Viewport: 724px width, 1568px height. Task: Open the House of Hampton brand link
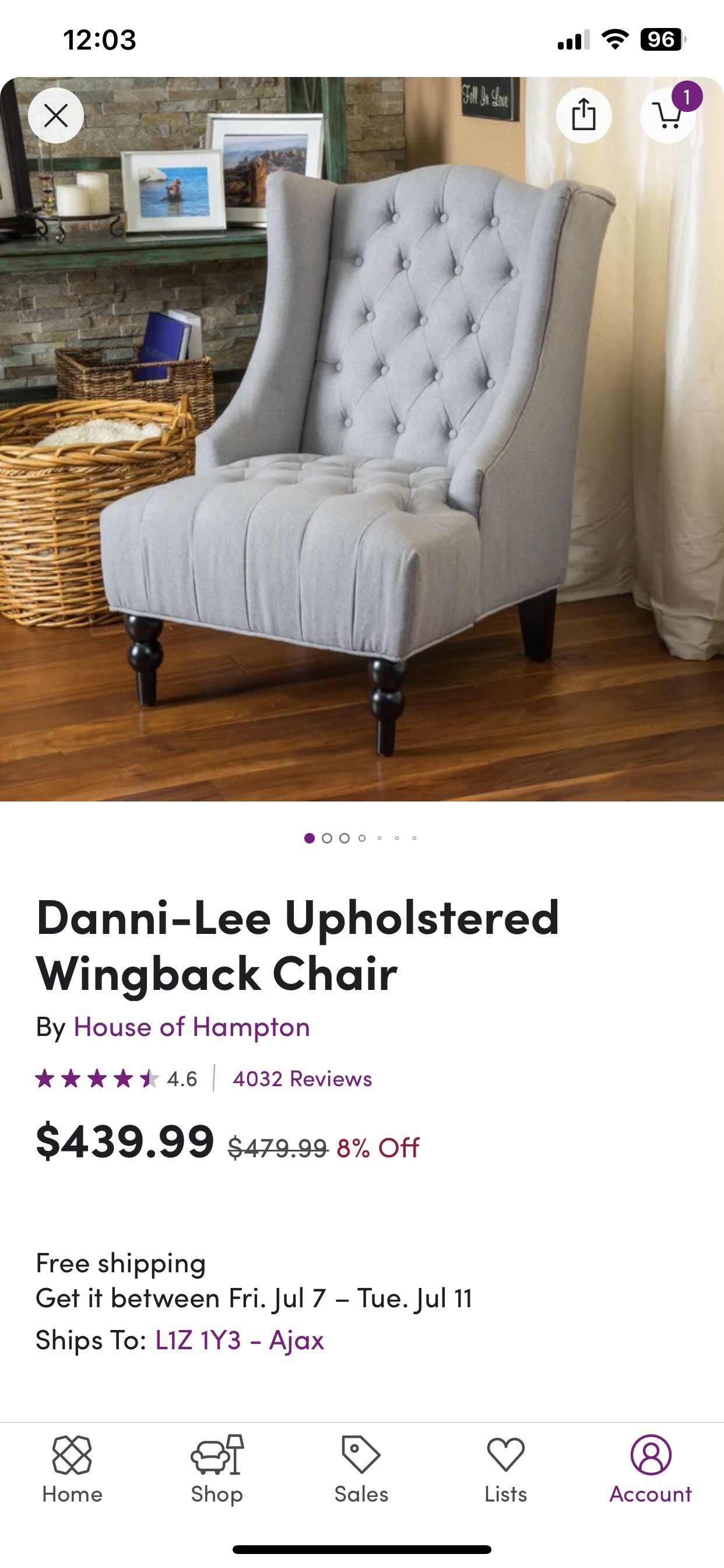click(192, 1027)
